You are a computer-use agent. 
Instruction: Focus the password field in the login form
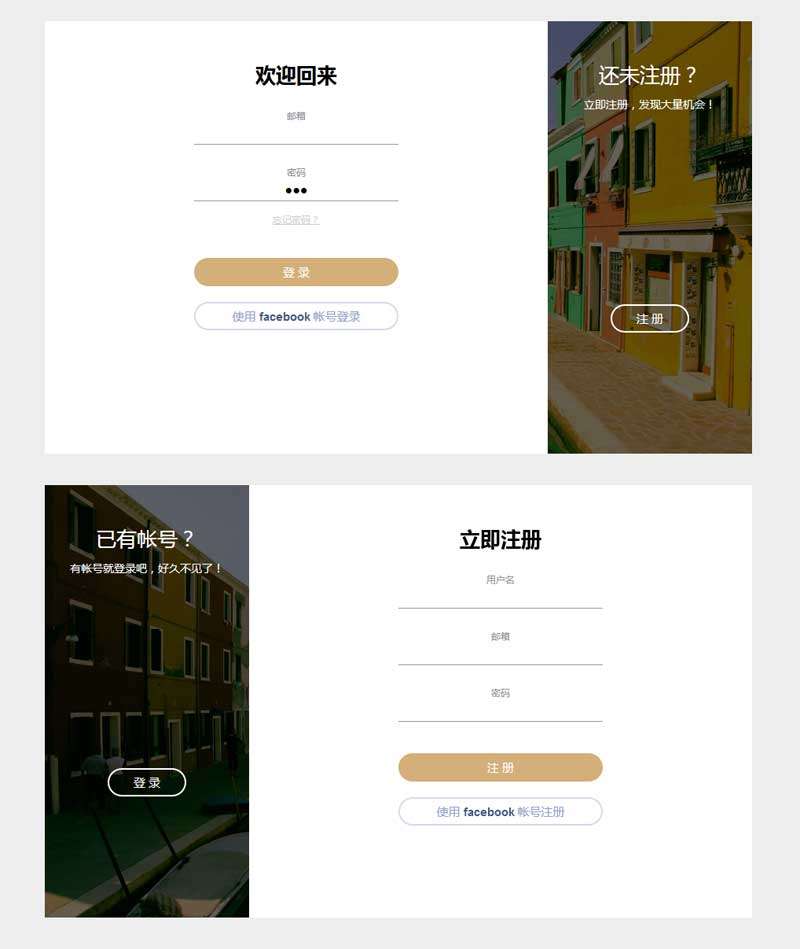tap(296, 190)
